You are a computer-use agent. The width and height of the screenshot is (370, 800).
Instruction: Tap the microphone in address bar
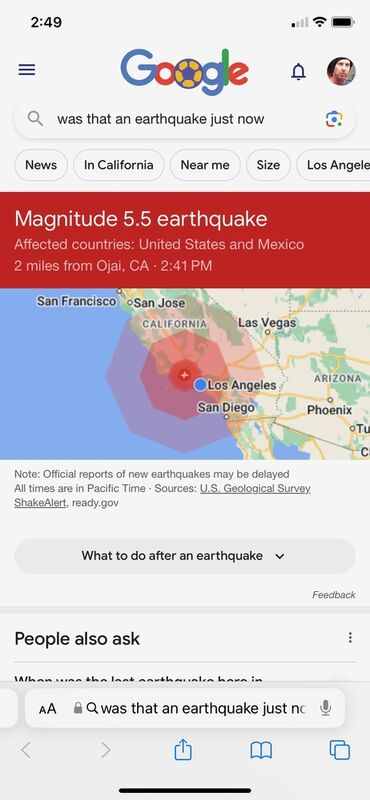[x=326, y=708]
